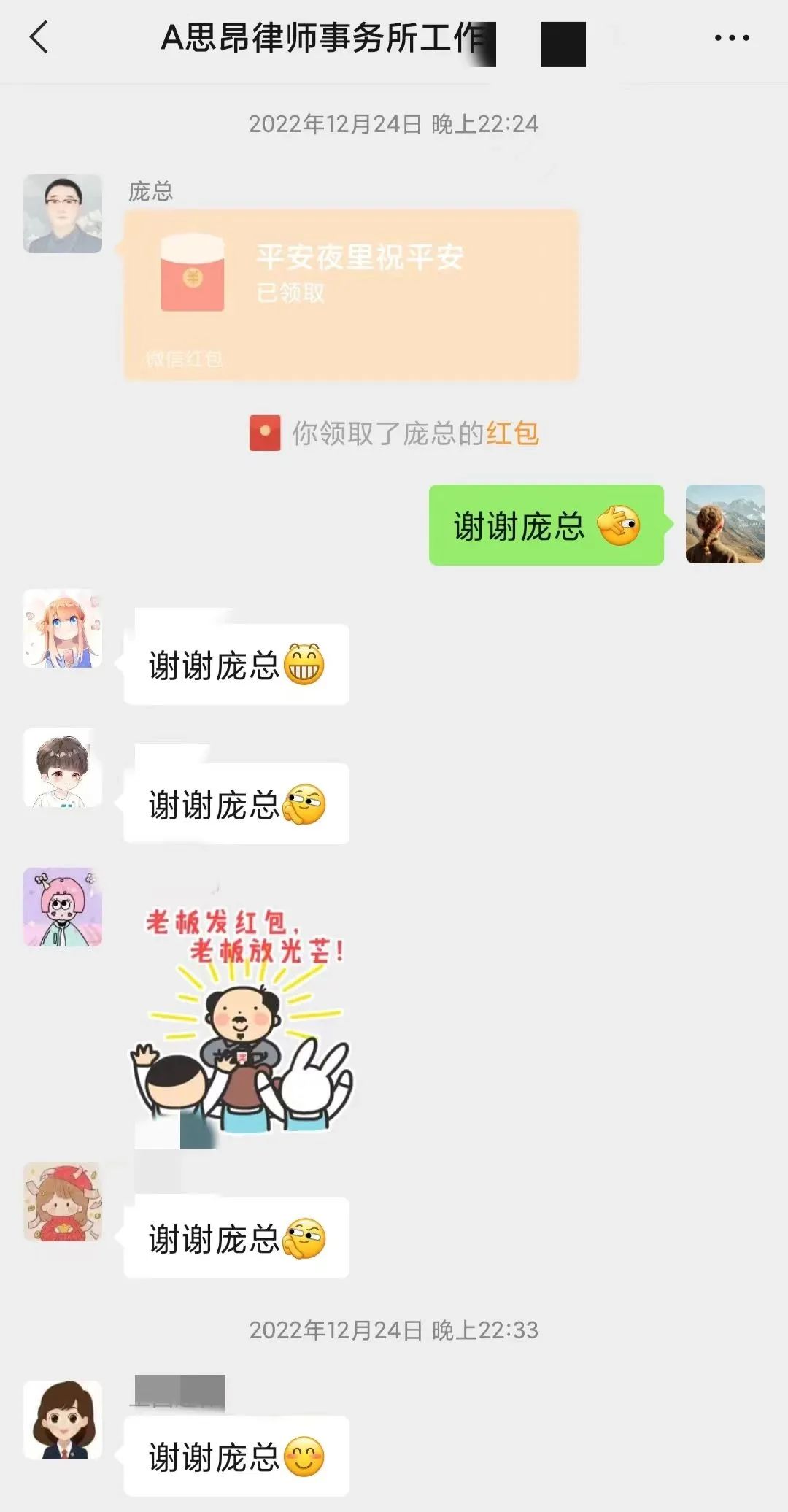Open my own mountain avatar
Viewport: 788px width, 1512px height.
[725, 524]
